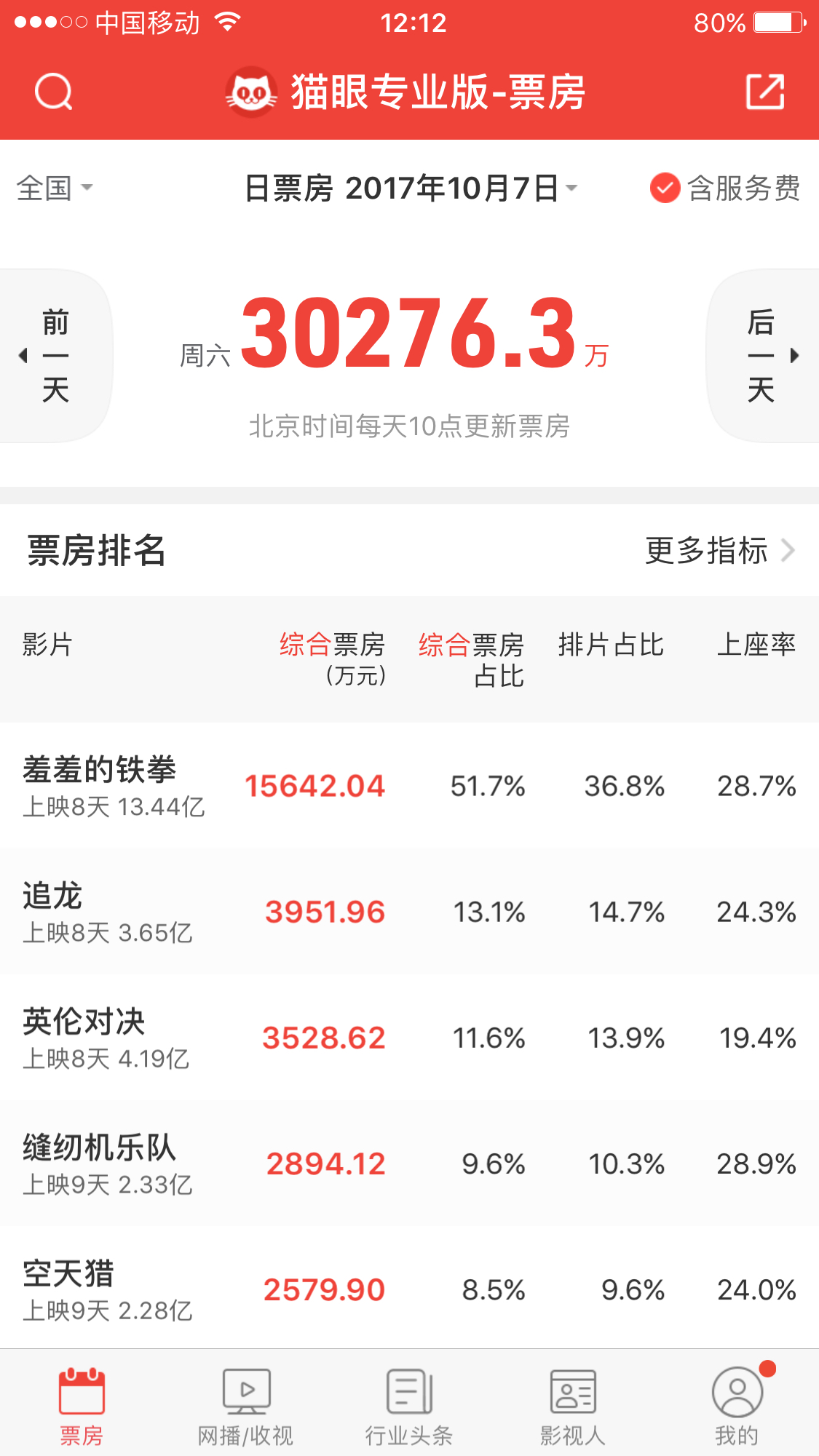Viewport: 819px width, 1456px height.
Task: Open the 我的 profile icon
Action: [x=737, y=1391]
